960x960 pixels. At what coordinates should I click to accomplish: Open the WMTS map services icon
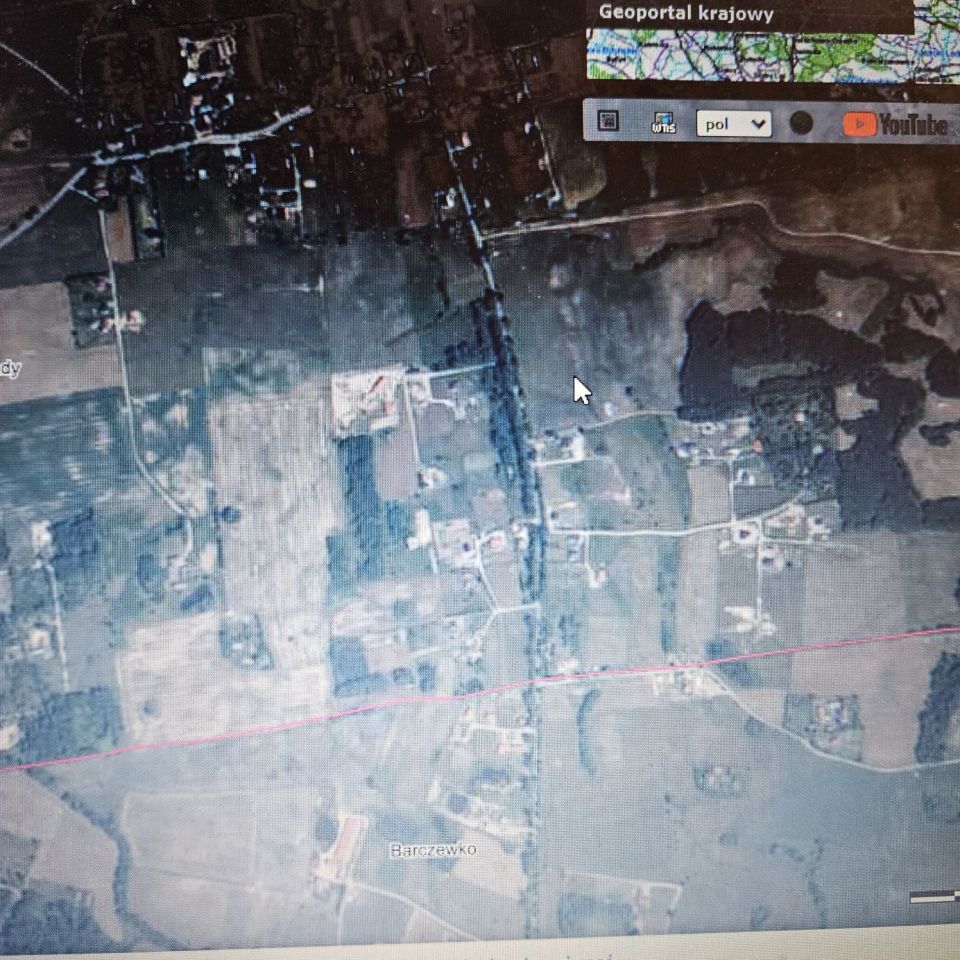click(x=662, y=123)
